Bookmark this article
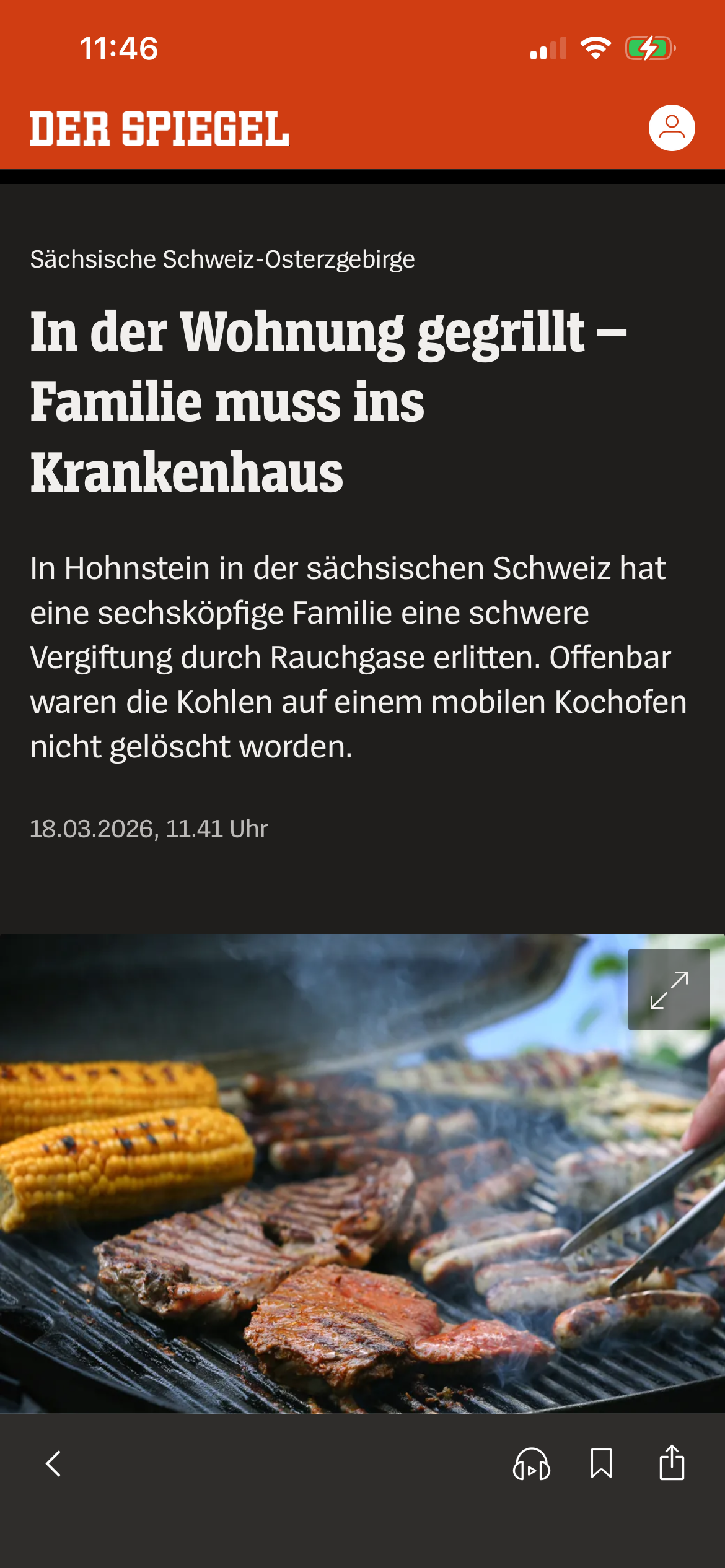 point(601,1464)
